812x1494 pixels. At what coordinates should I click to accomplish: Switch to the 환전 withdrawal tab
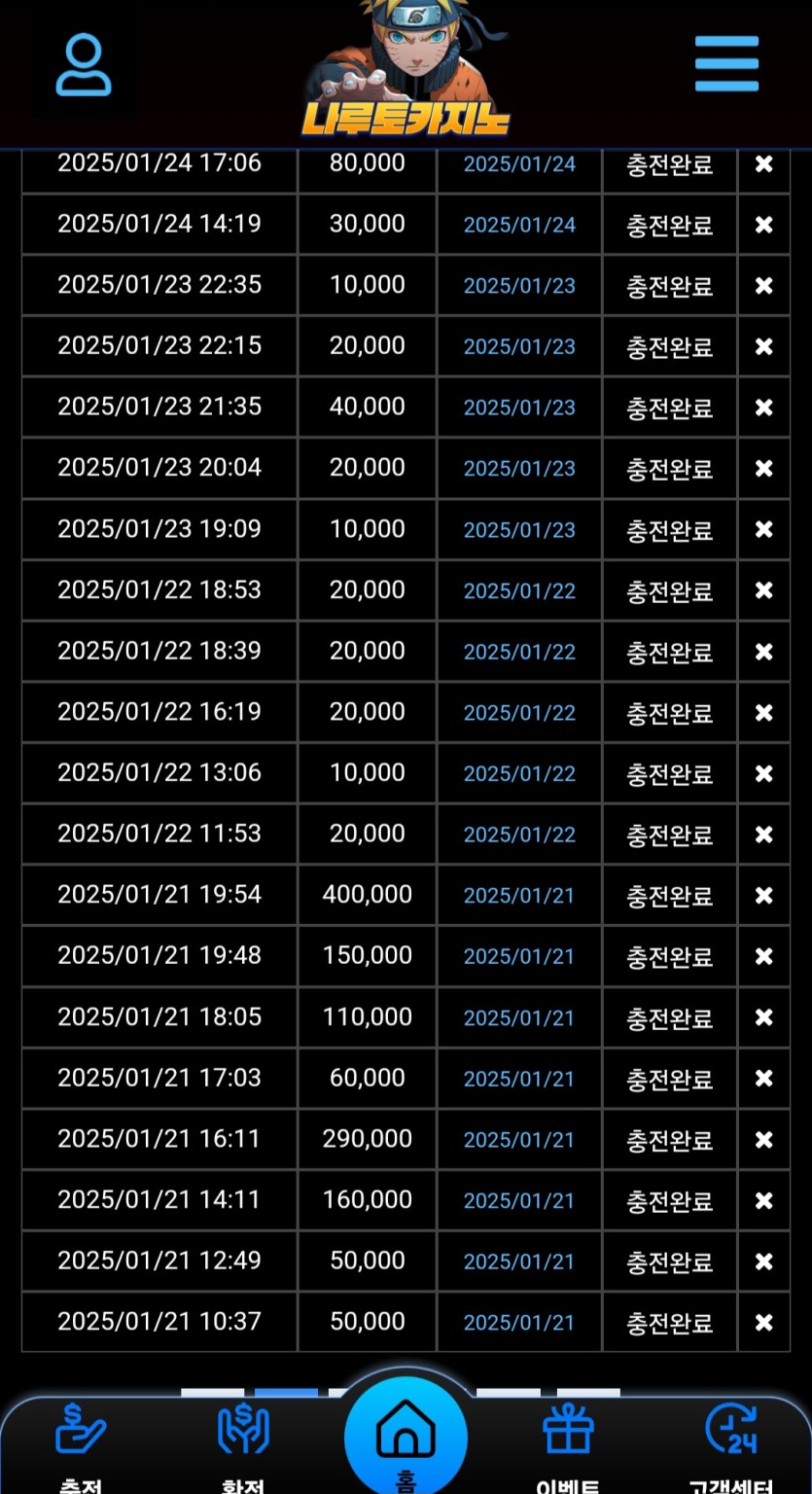point(243,1444)
